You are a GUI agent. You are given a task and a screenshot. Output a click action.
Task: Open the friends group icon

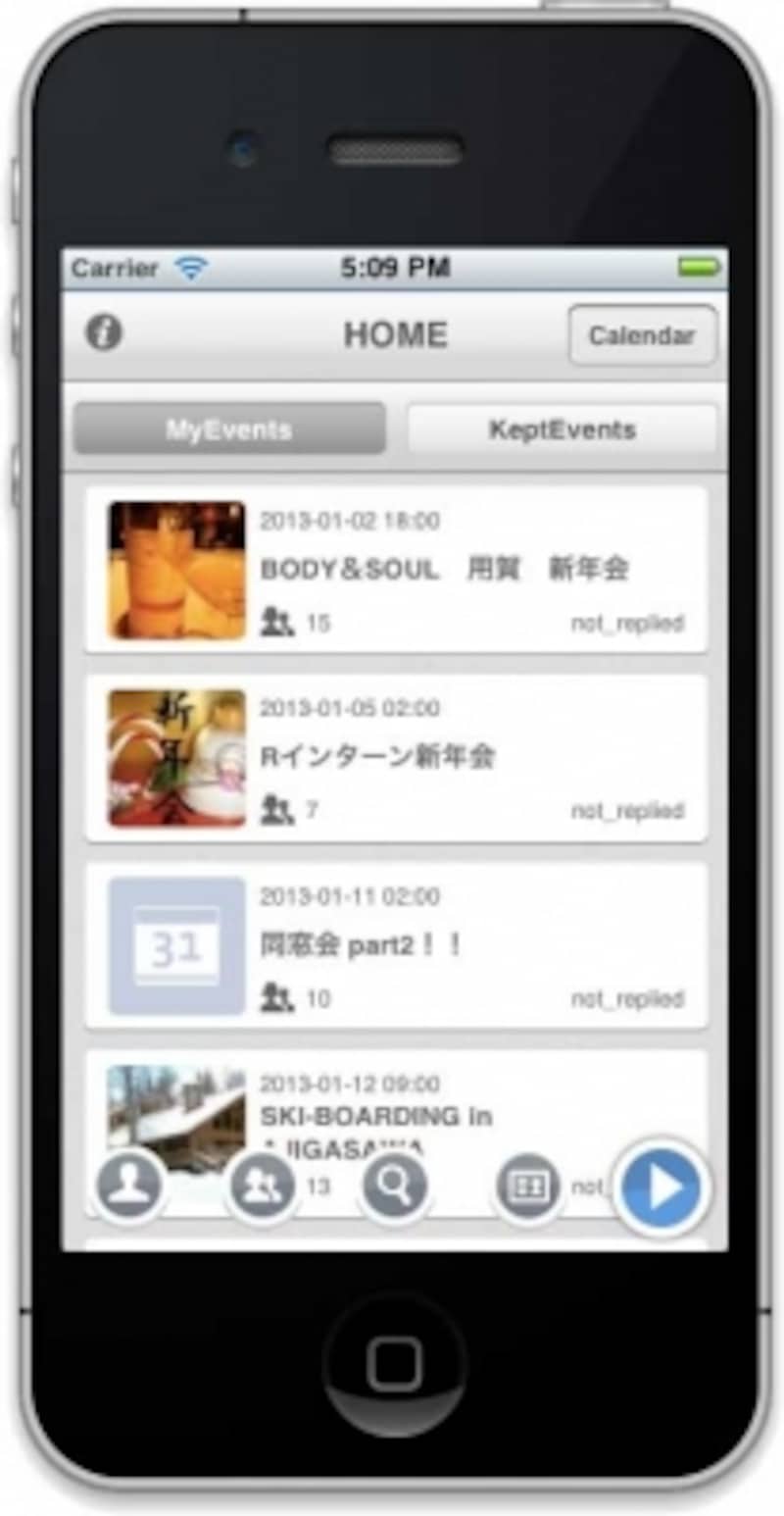coord(262,1187)
